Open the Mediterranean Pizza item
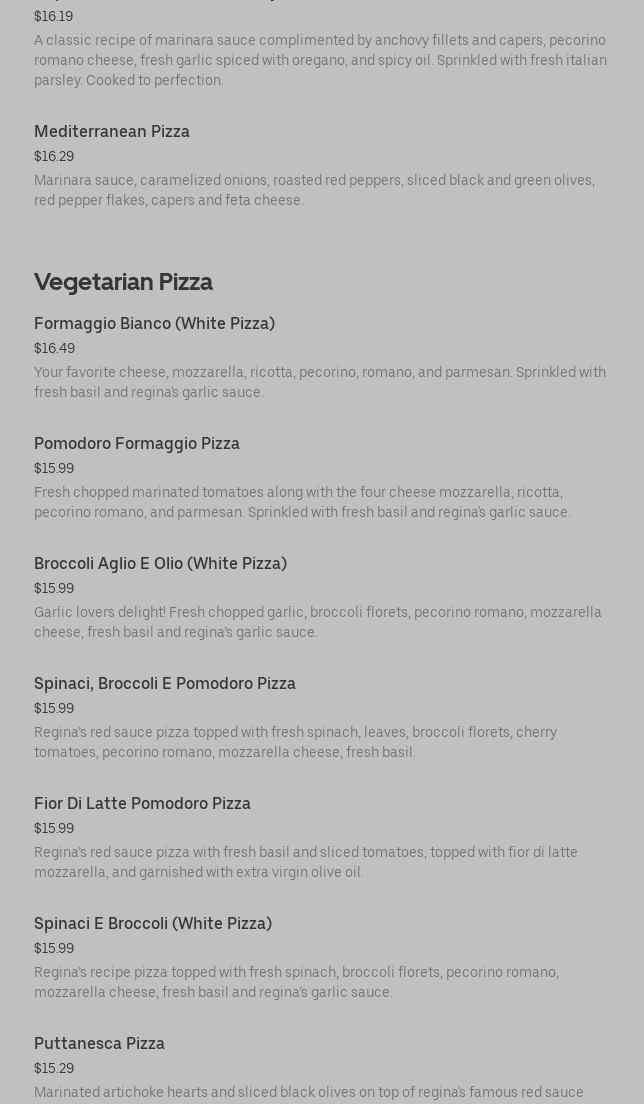The width and height of the screenshot is (644, 1104). [x=112, y=132]
